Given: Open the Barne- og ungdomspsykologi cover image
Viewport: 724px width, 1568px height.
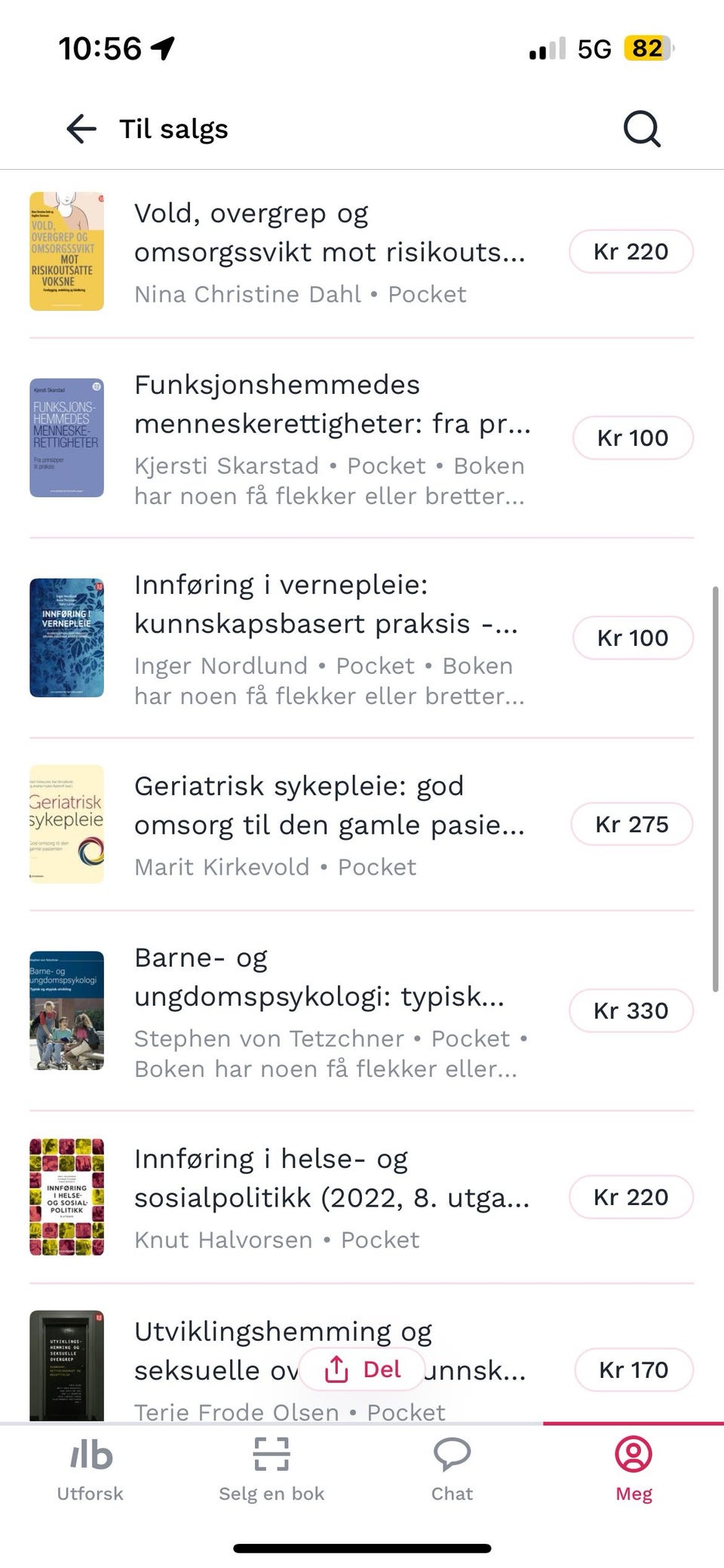Looking at the screenshot, I should (66, 1010).
